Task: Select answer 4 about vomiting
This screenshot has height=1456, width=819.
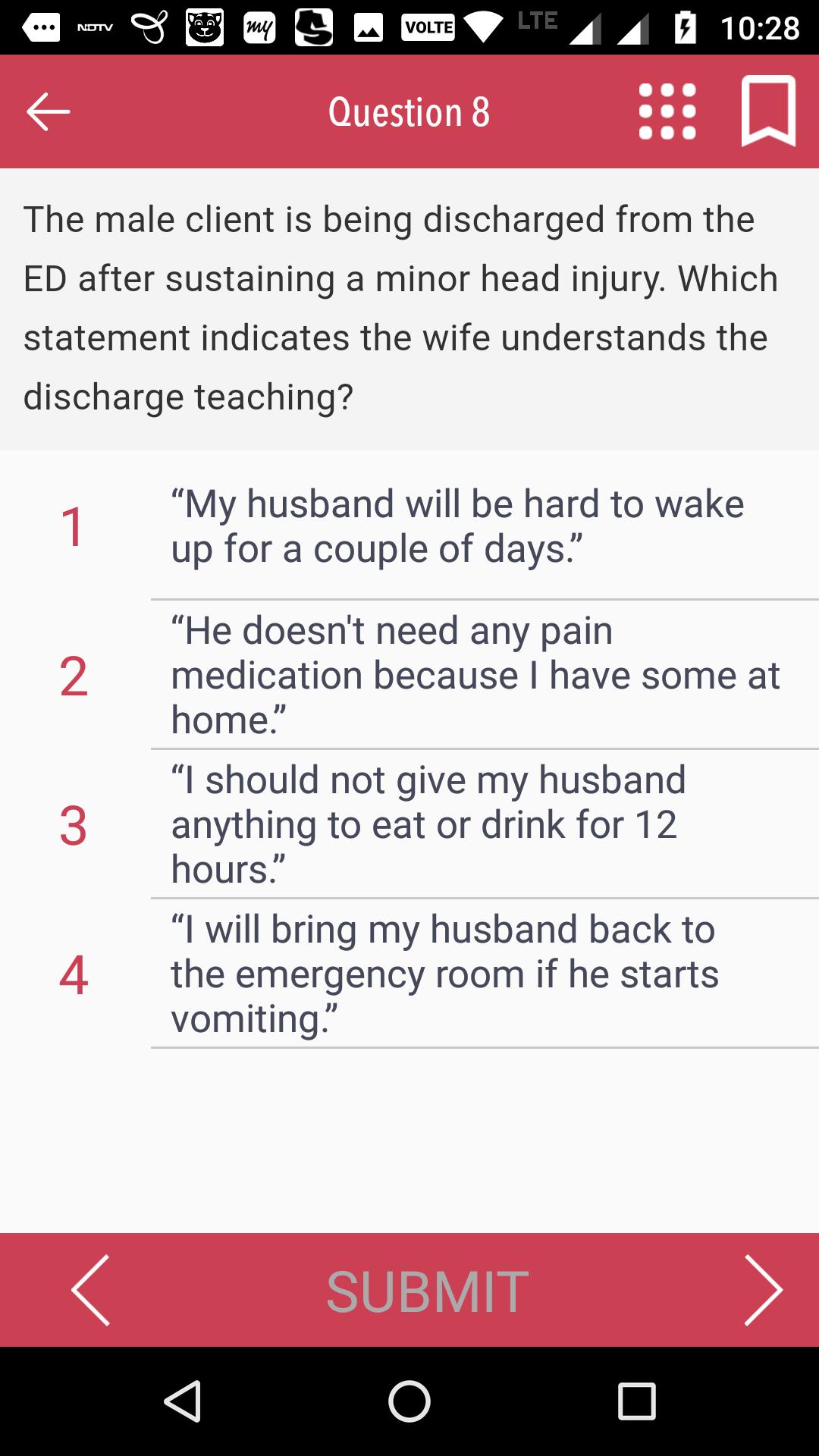Action: coord(409,974)
